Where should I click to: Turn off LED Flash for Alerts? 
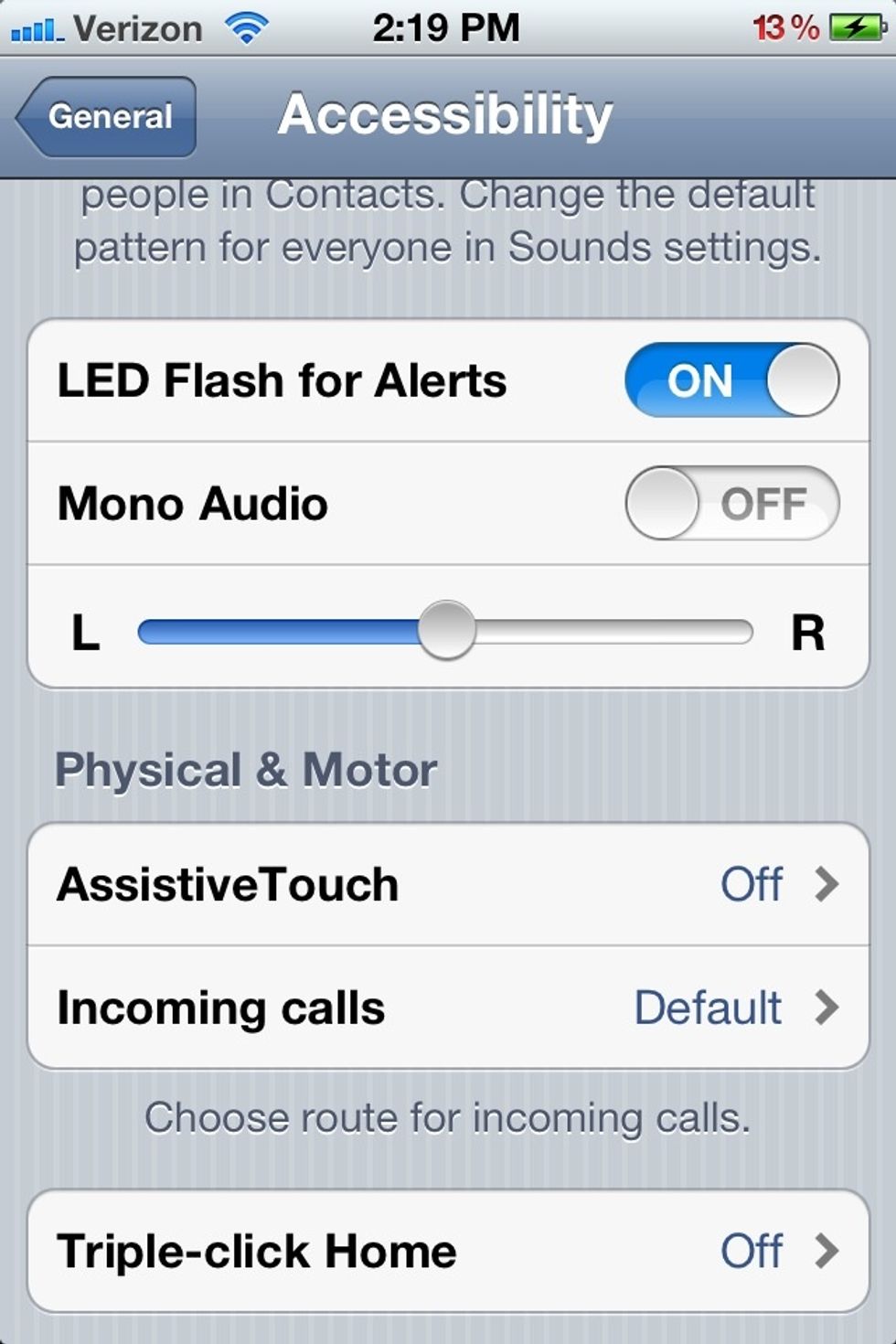[x=731, y=380]
